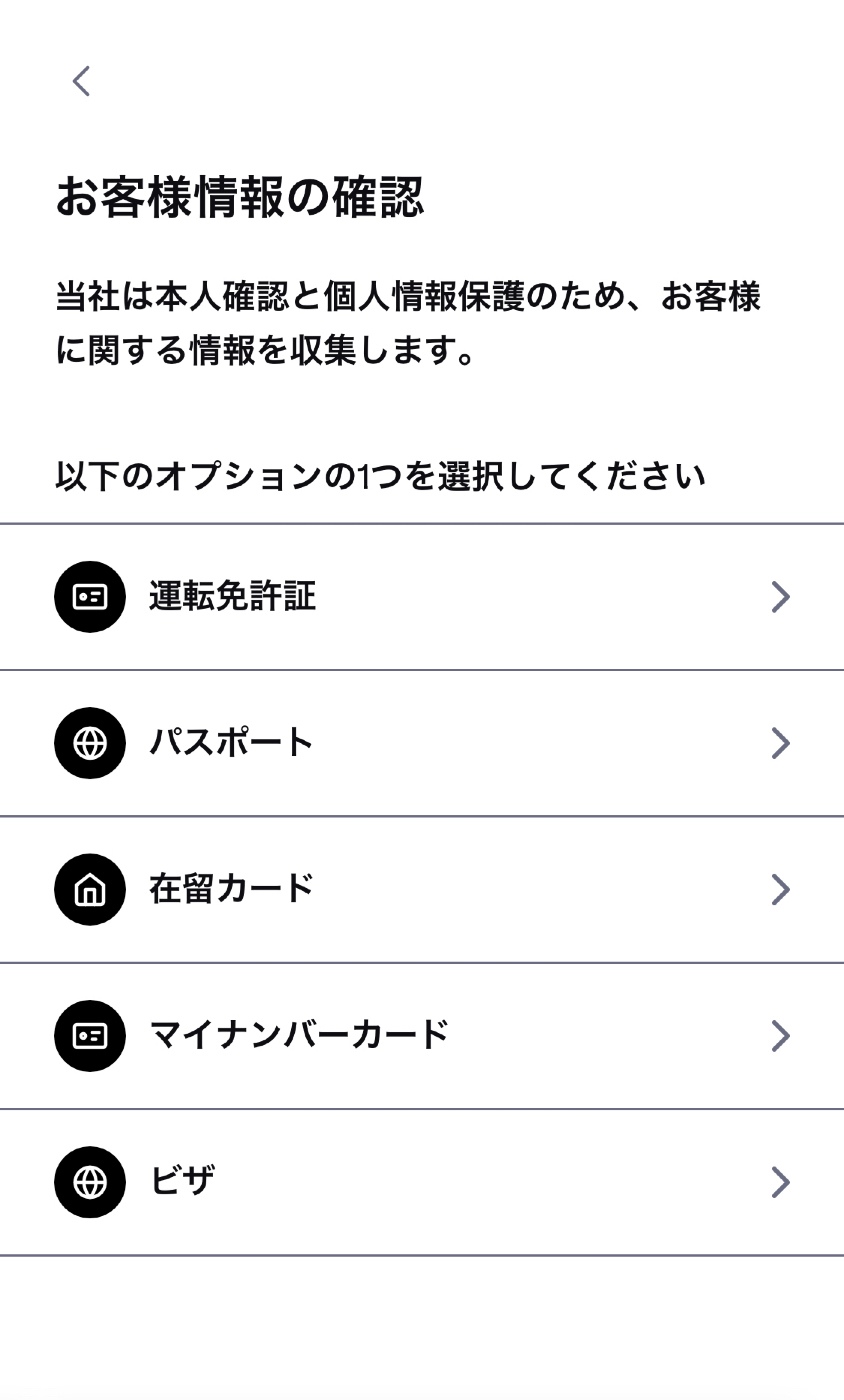Choose the パスポート option
Image resolution: width=844 pixels, height=1400 pixels.
tap(422, 743)
